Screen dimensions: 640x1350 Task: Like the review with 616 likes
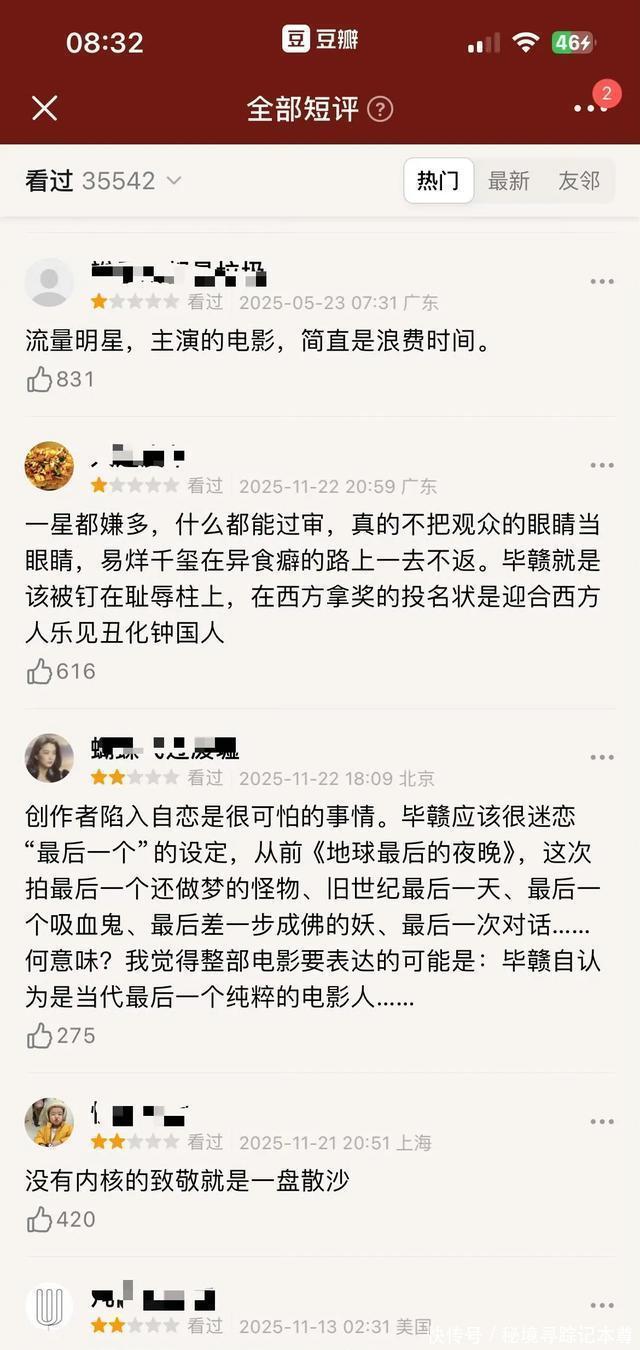[x=40, y=671]
